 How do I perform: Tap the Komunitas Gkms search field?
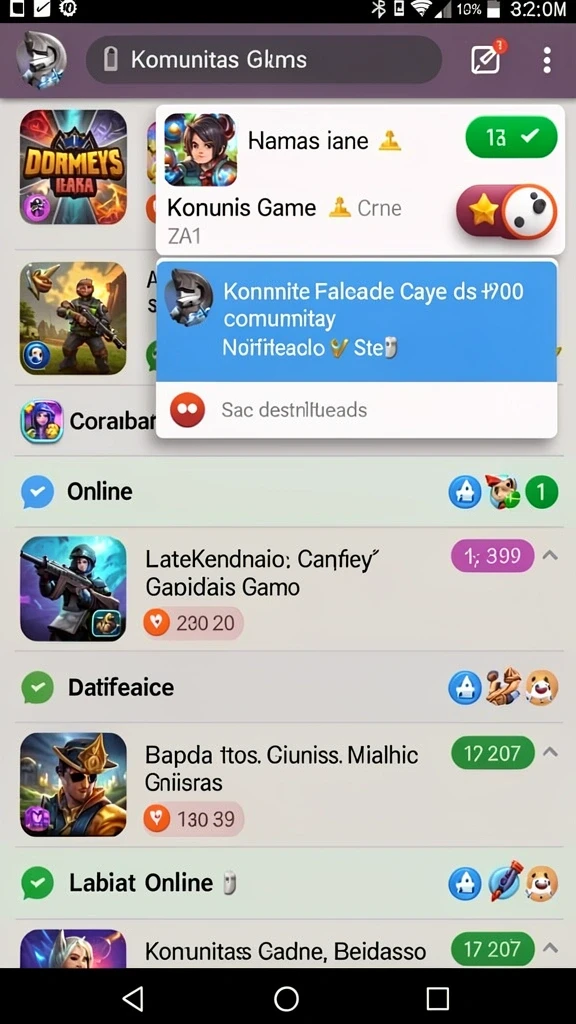click(264, 60)
